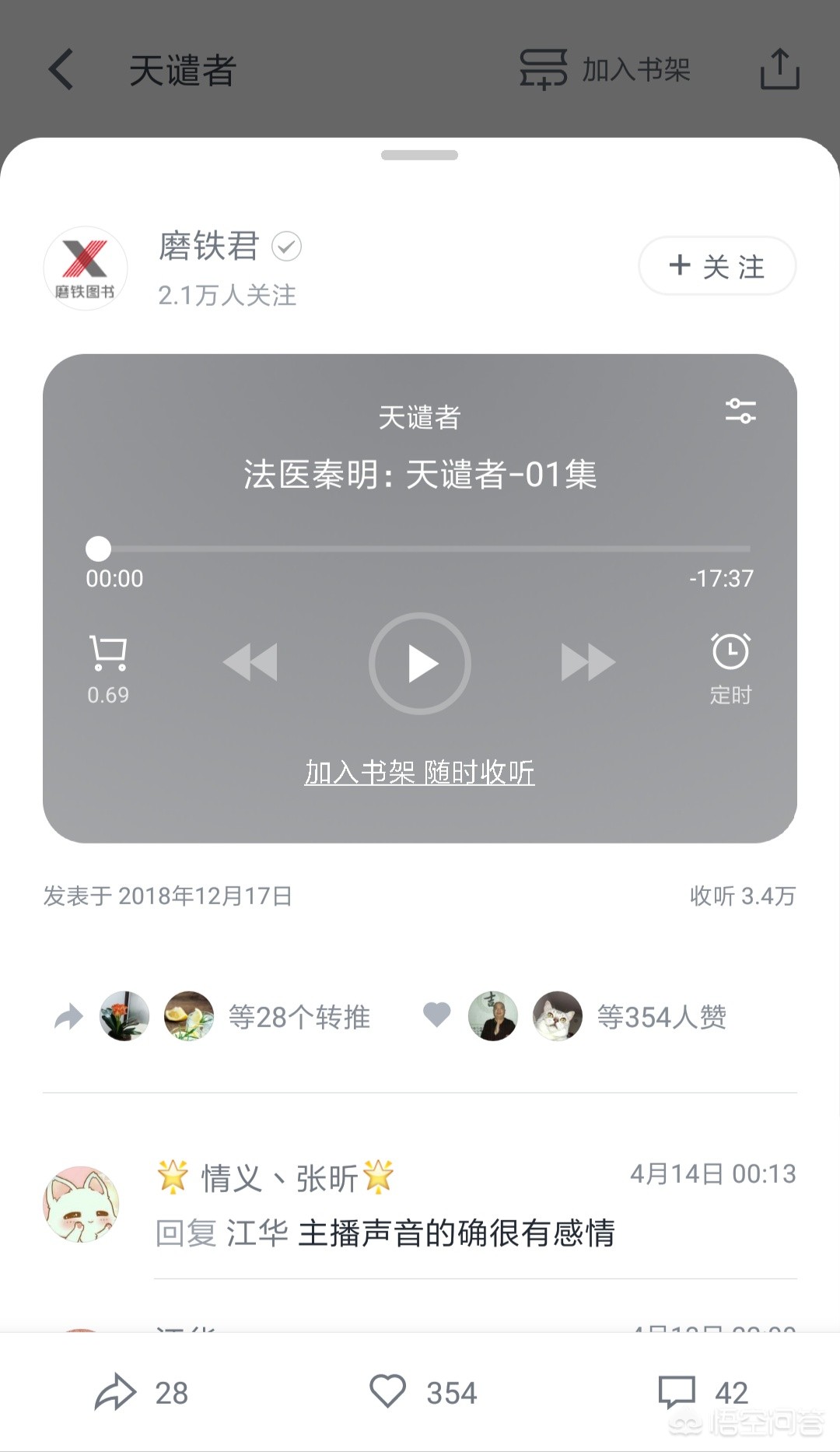840x1452 pixels.
Task: Skip forward to the next episode
Action: 588,662
